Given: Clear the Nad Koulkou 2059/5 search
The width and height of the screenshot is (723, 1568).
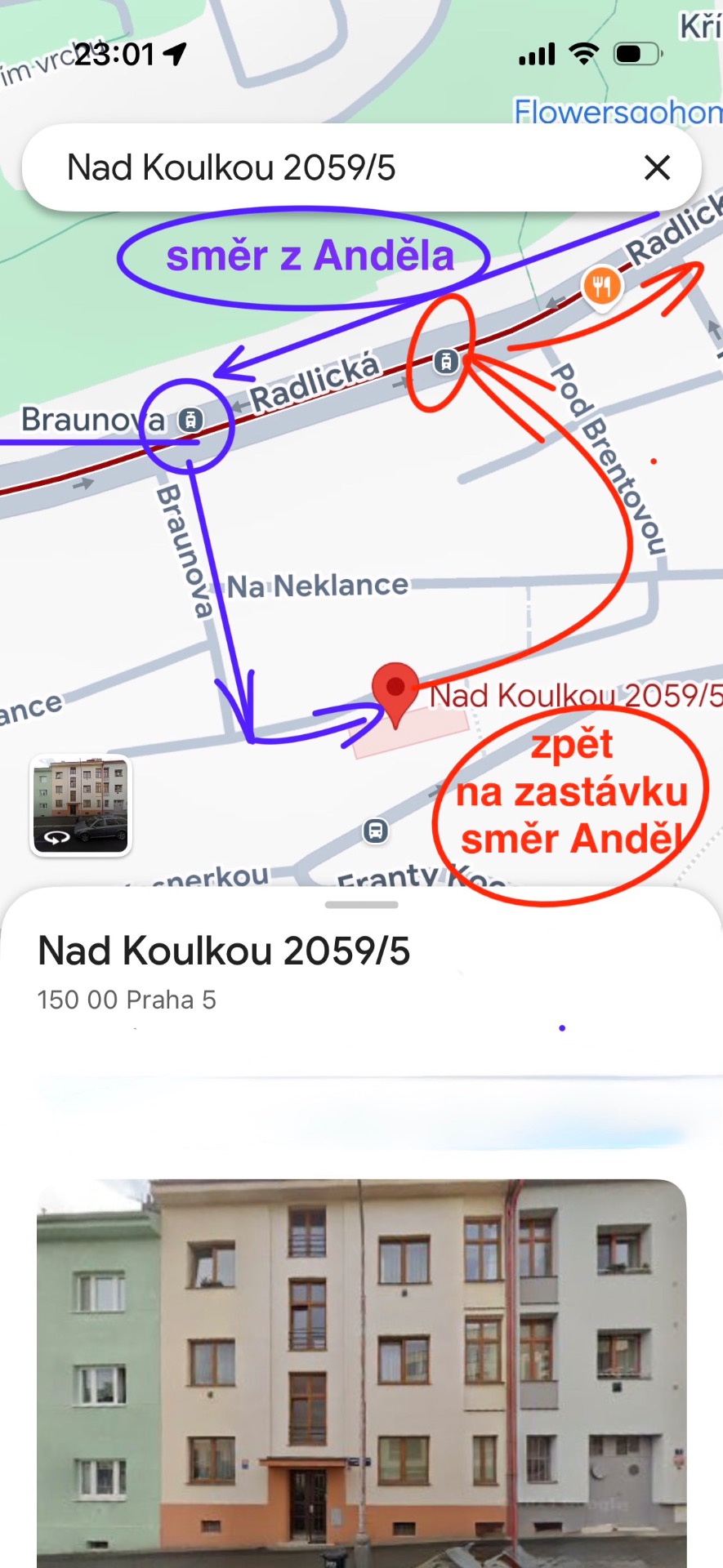Looking at the screenshot, I should (657, 168).
